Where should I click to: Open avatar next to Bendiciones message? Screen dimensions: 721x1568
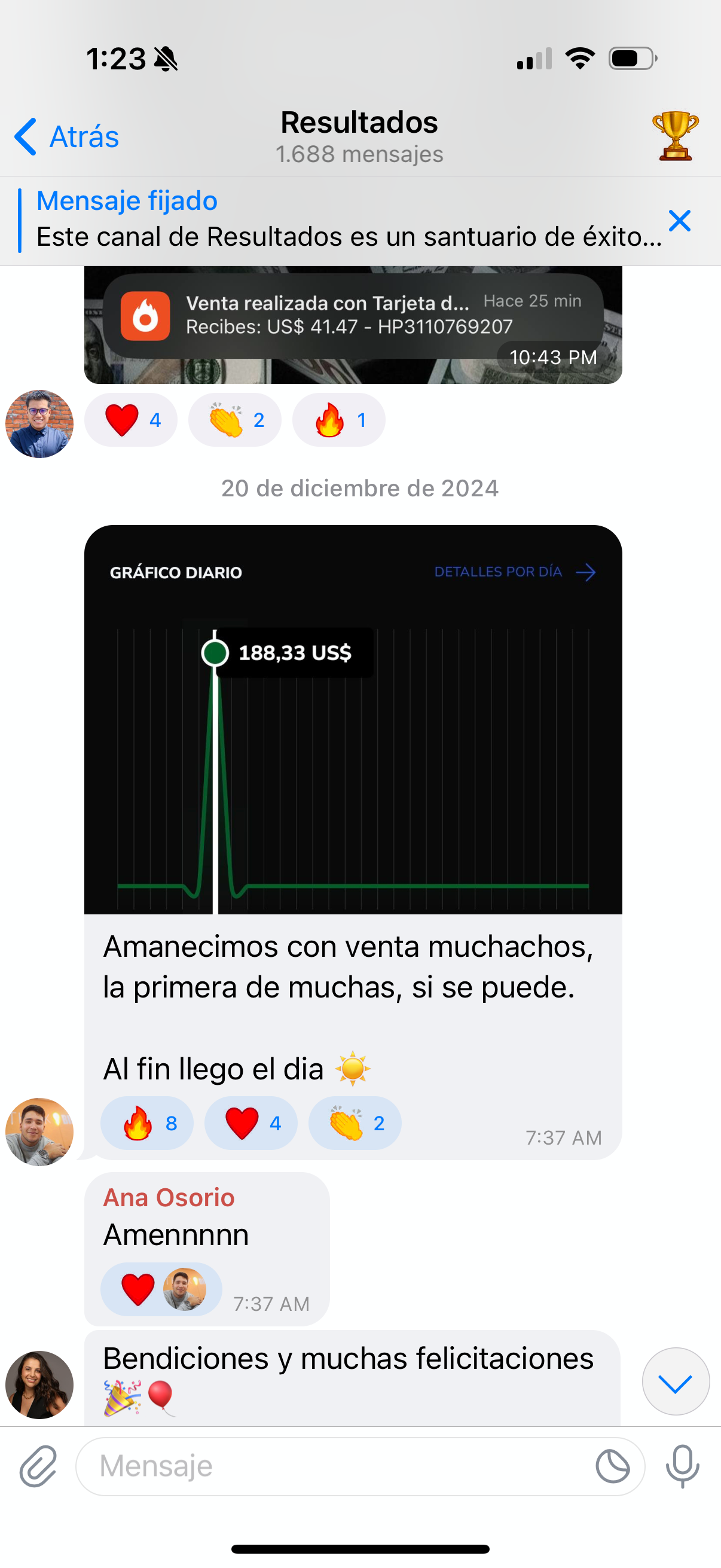point(39,1386)
